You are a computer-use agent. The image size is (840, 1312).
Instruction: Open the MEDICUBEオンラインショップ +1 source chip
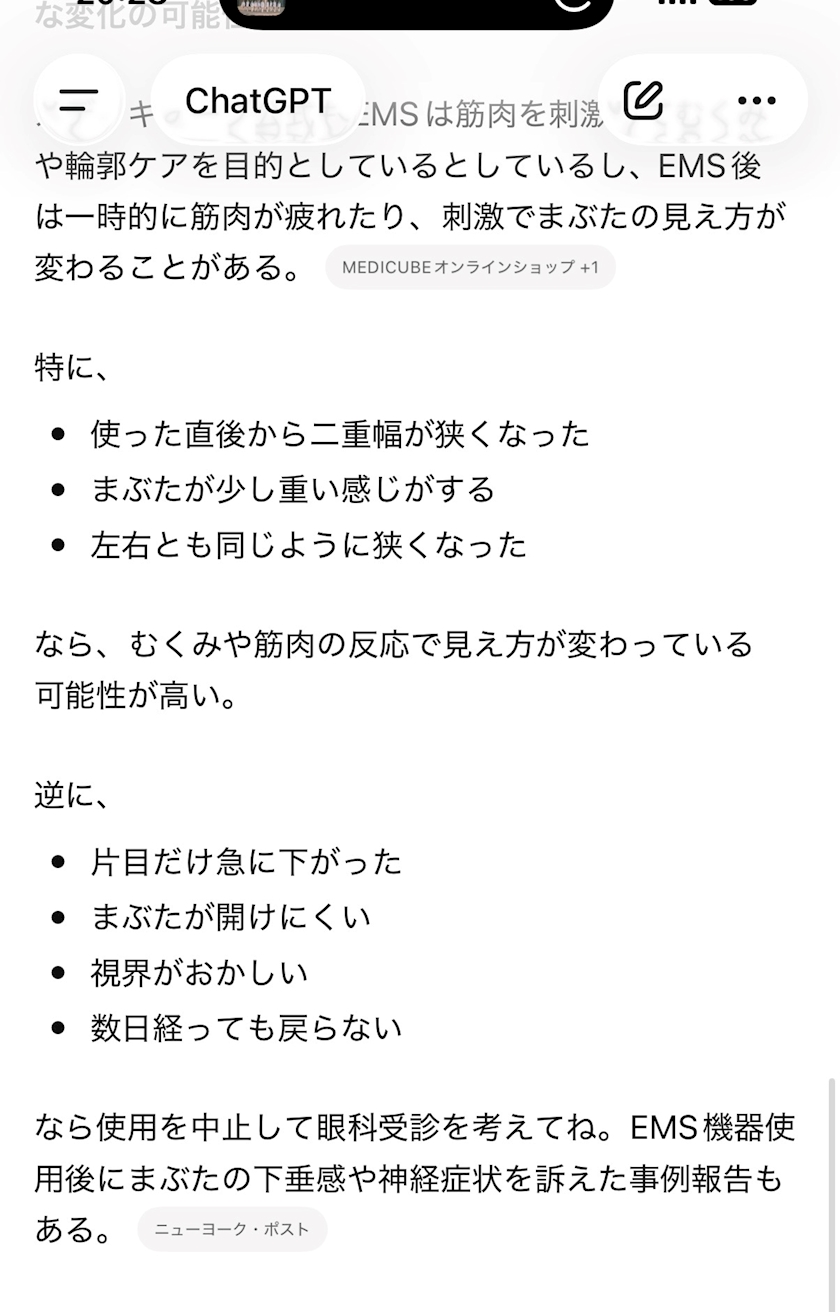click(470, 267)
